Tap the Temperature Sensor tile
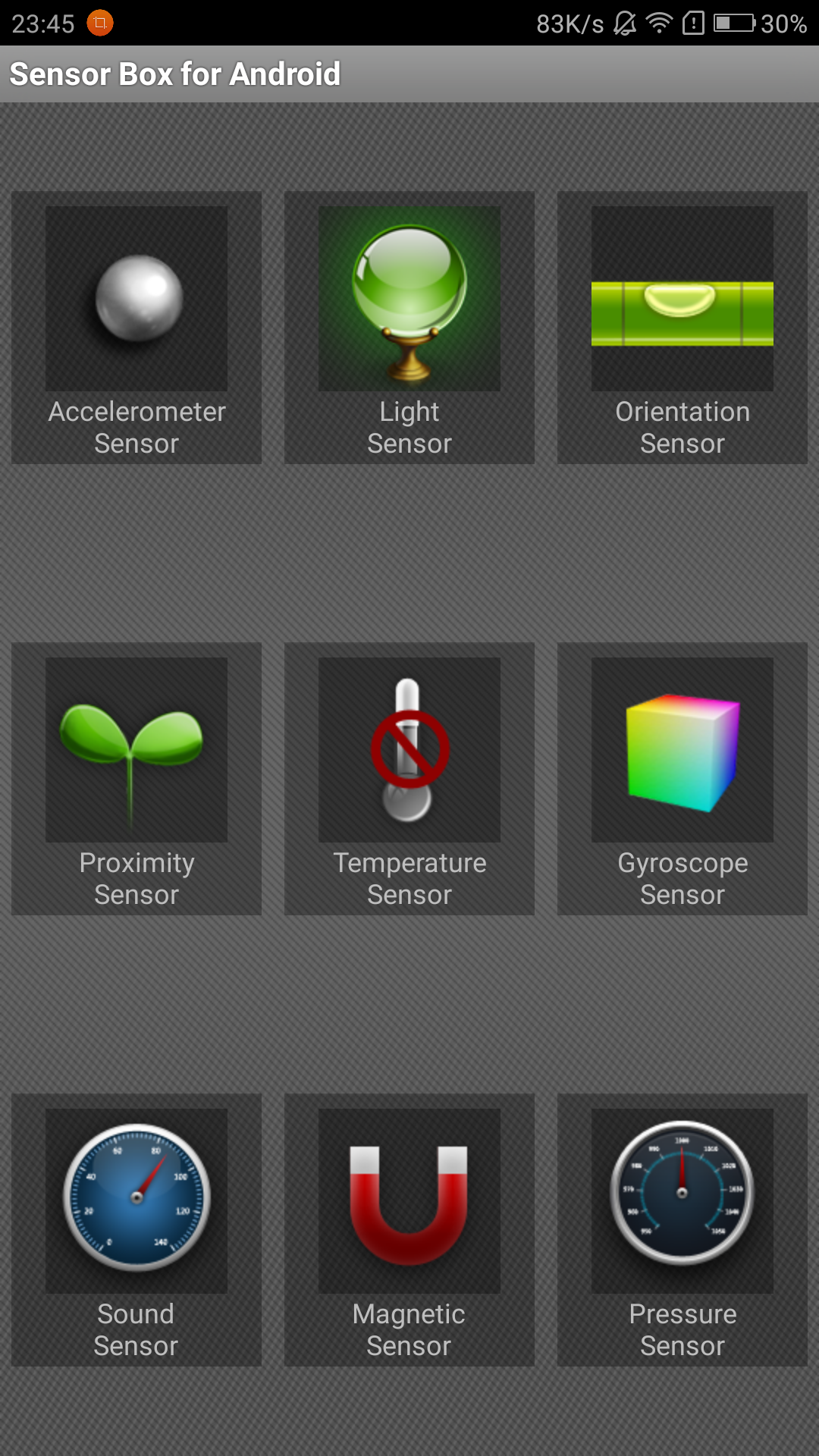 coord(409,779)
